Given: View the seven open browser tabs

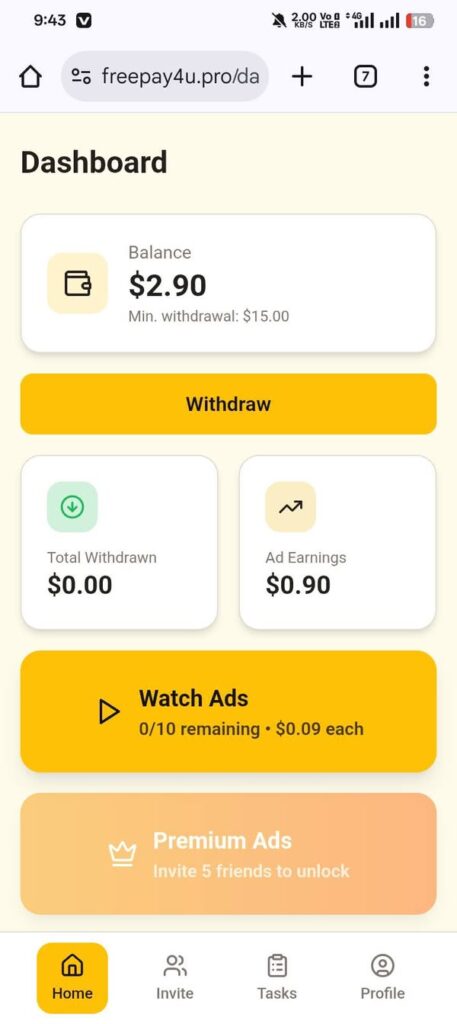Looking at the screenshot, I should pos(366,77).
